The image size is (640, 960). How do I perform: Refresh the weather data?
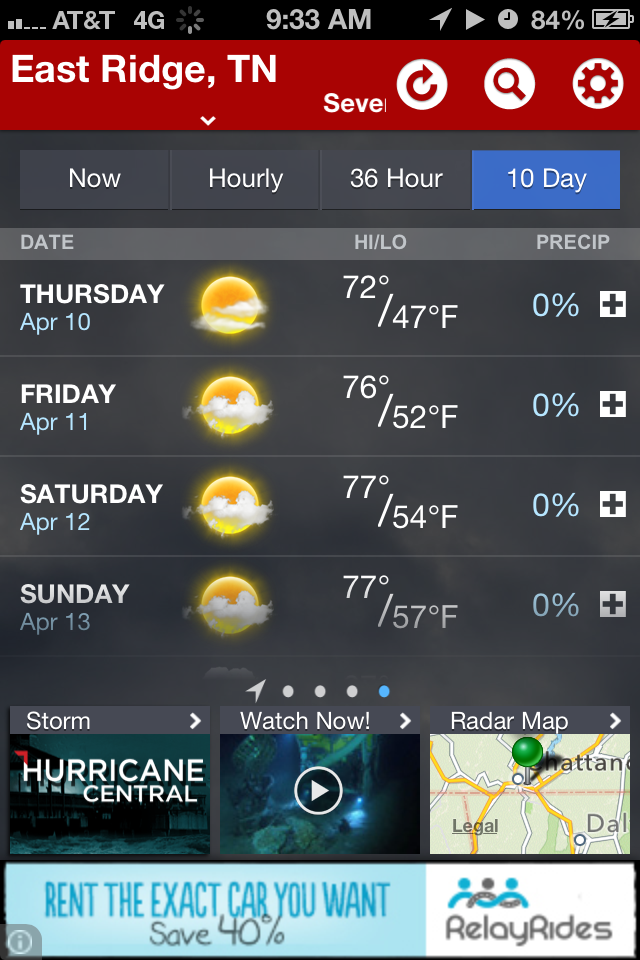(422, 84)
